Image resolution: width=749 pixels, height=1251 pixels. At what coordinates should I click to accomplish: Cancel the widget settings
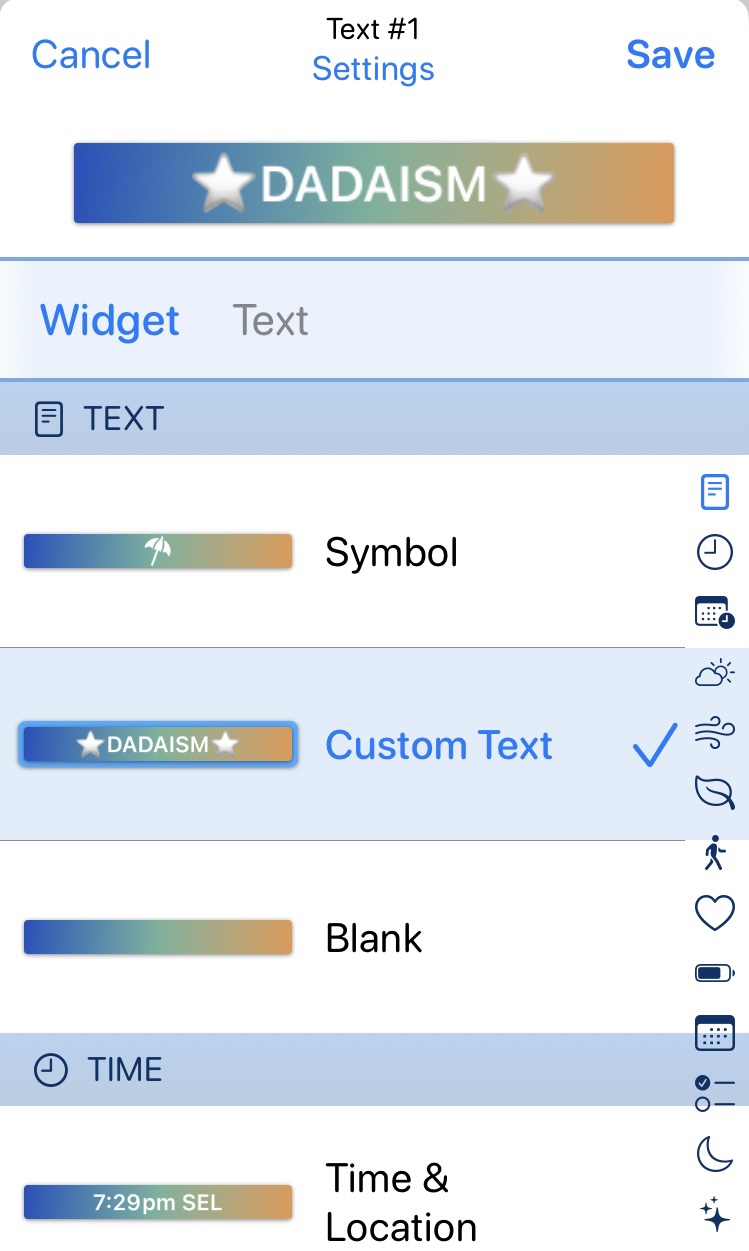(x=91, y=54)
